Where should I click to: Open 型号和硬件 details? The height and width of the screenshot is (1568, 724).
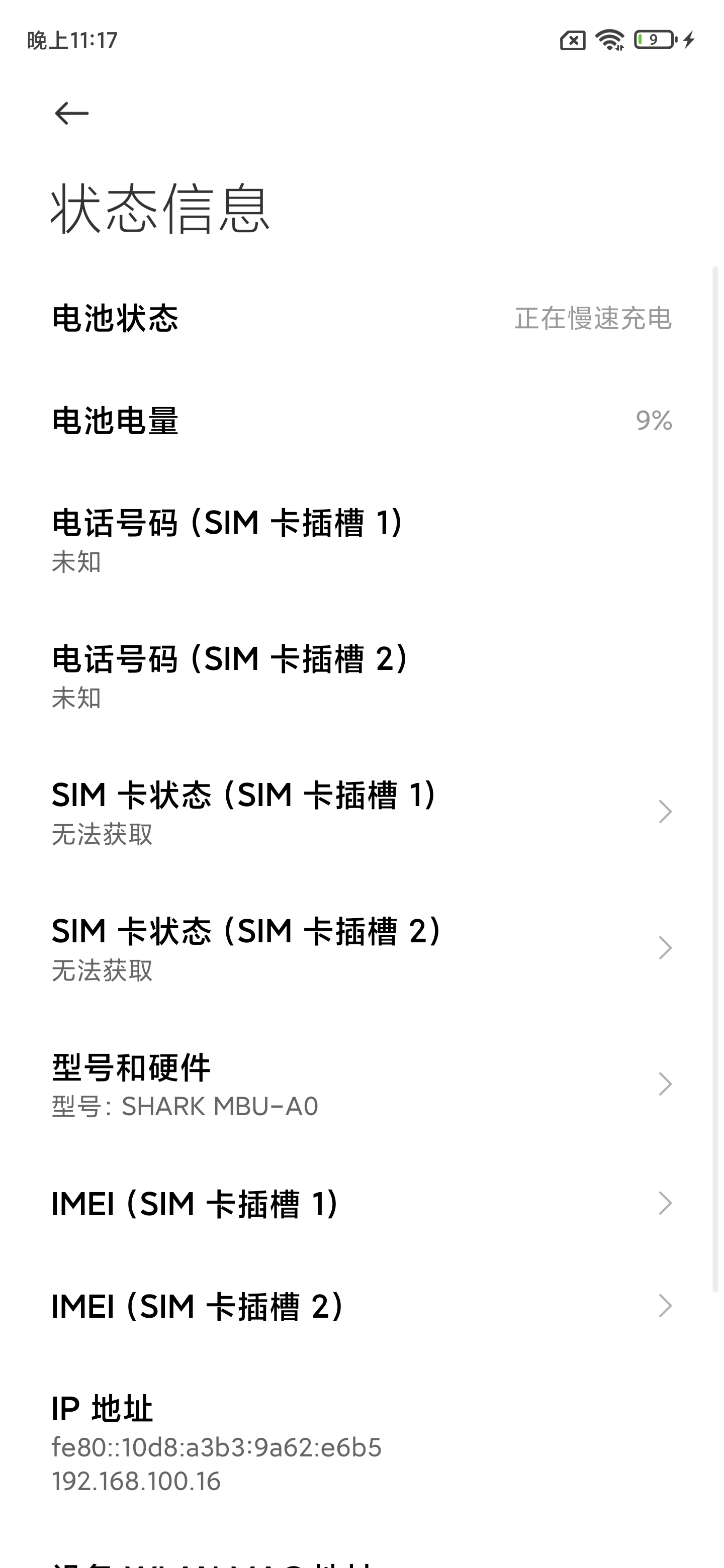(x=361, y=1084)
